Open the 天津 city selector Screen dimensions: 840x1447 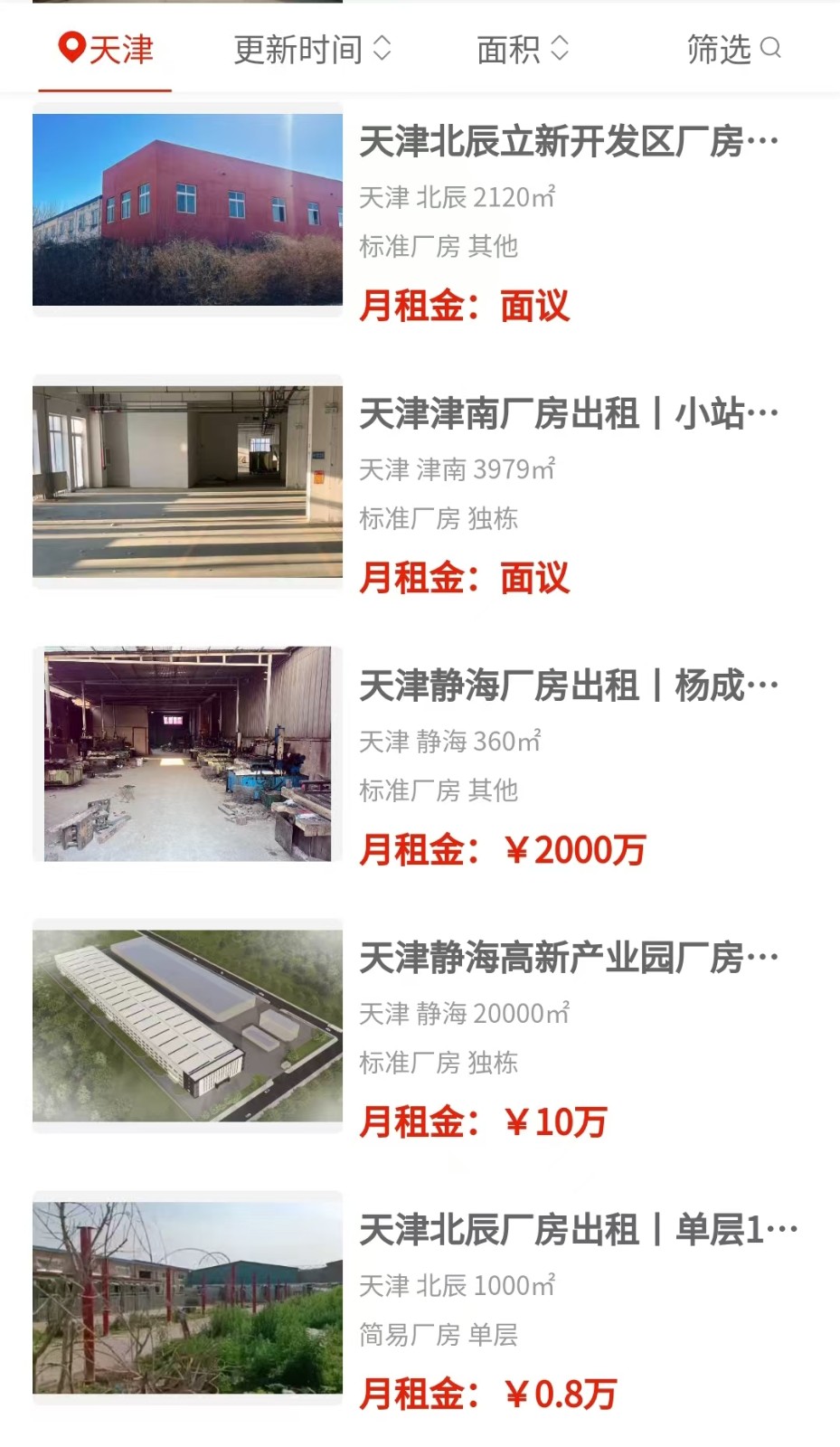pos(106,49)
